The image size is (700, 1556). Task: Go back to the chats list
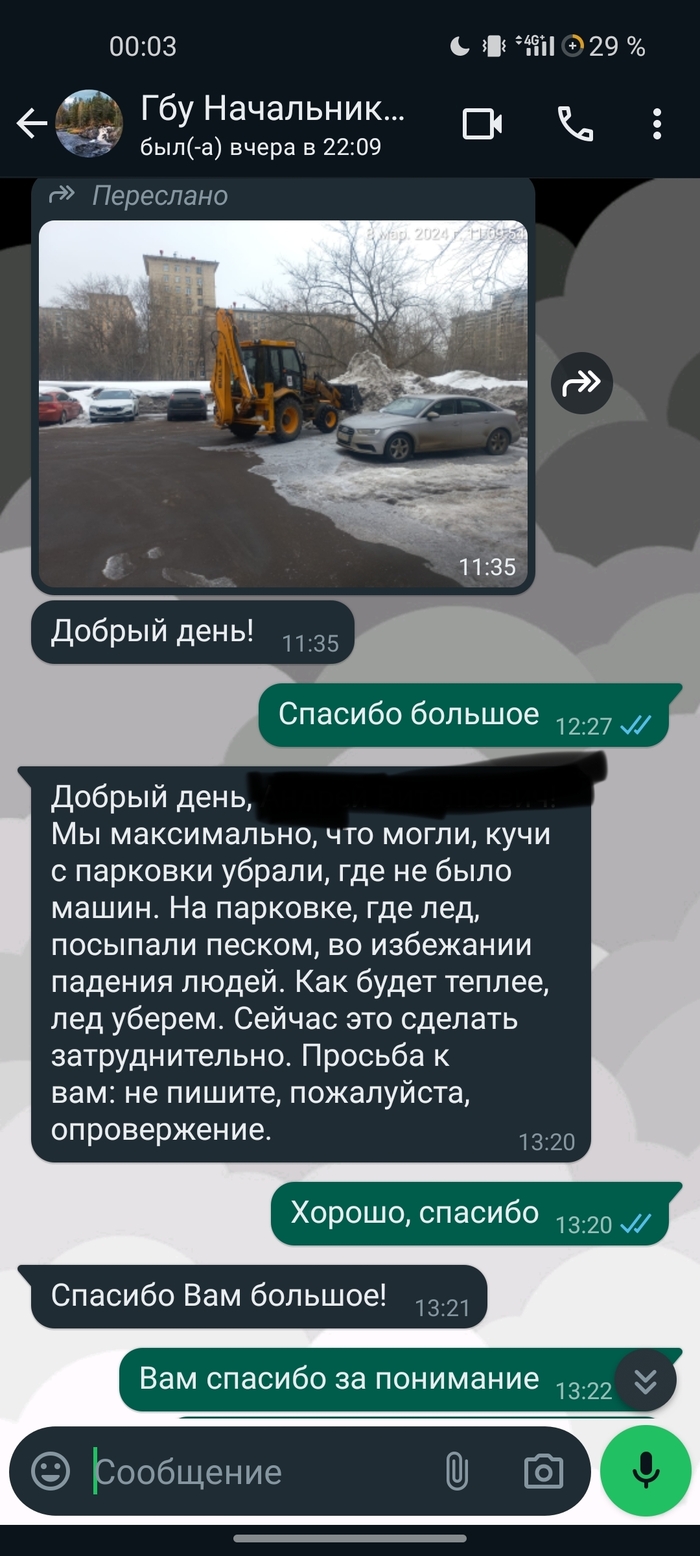pos(32,124)
